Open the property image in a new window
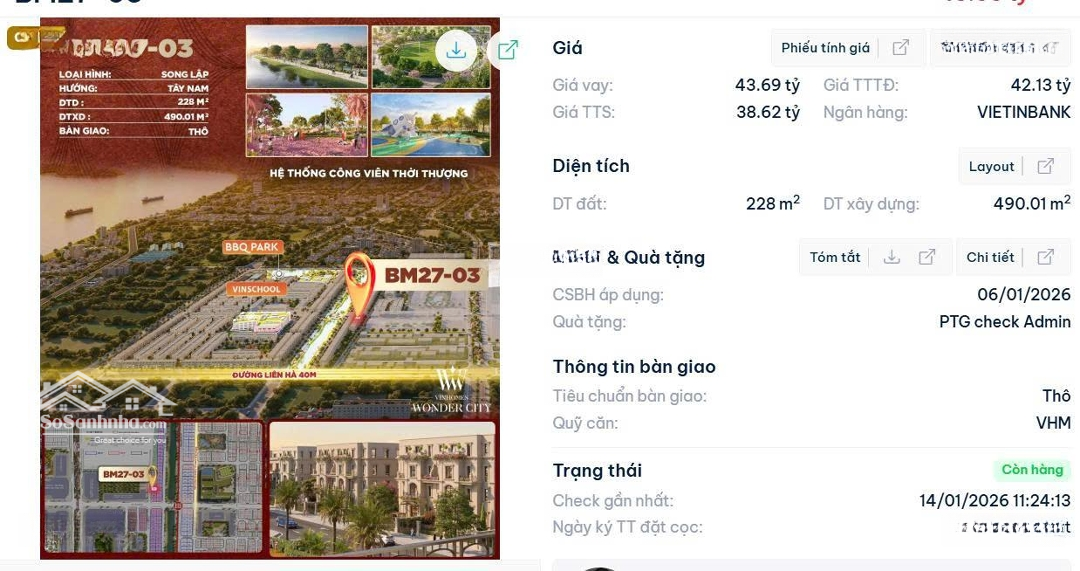The width and height of the screenshot is (1080, 571). point(508,50)
